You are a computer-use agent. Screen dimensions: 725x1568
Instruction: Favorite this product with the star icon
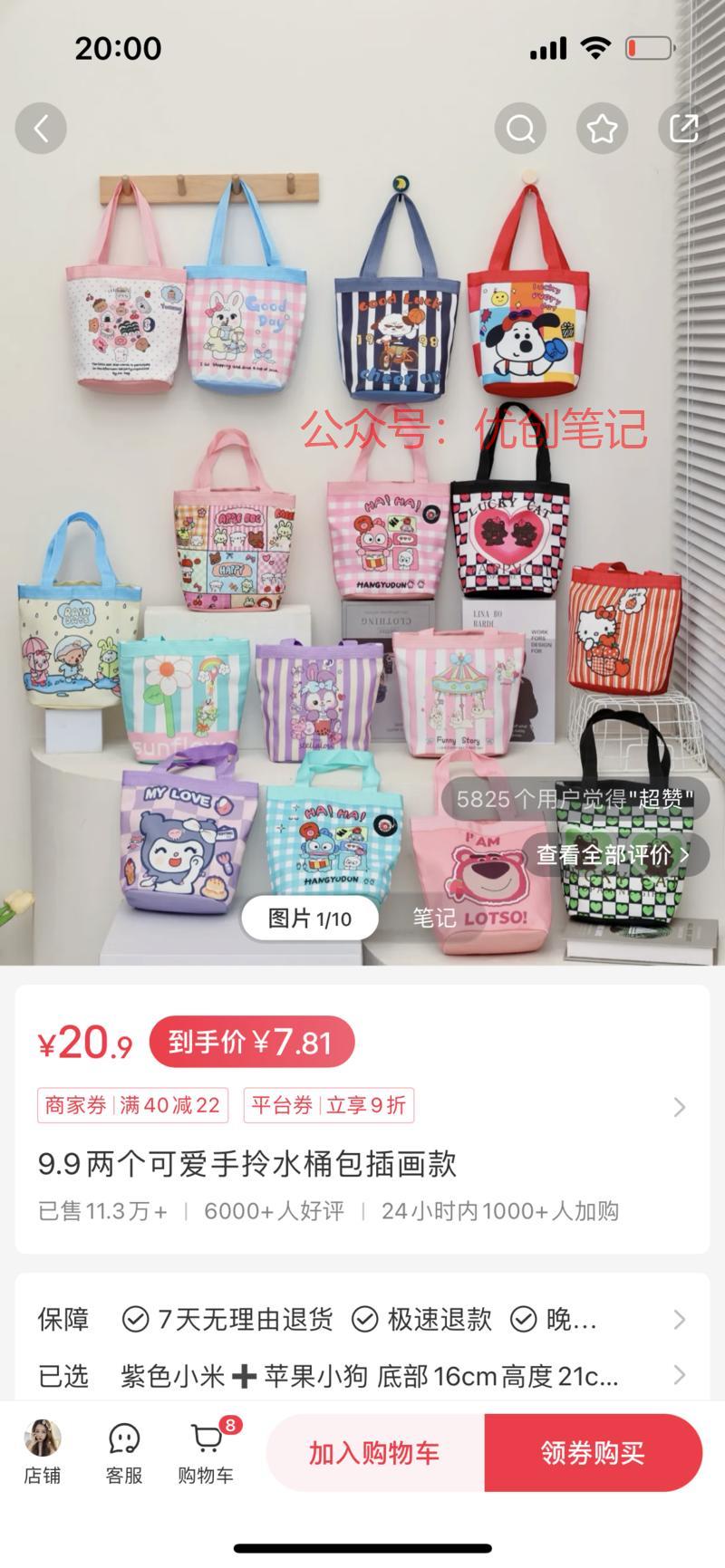602,129
